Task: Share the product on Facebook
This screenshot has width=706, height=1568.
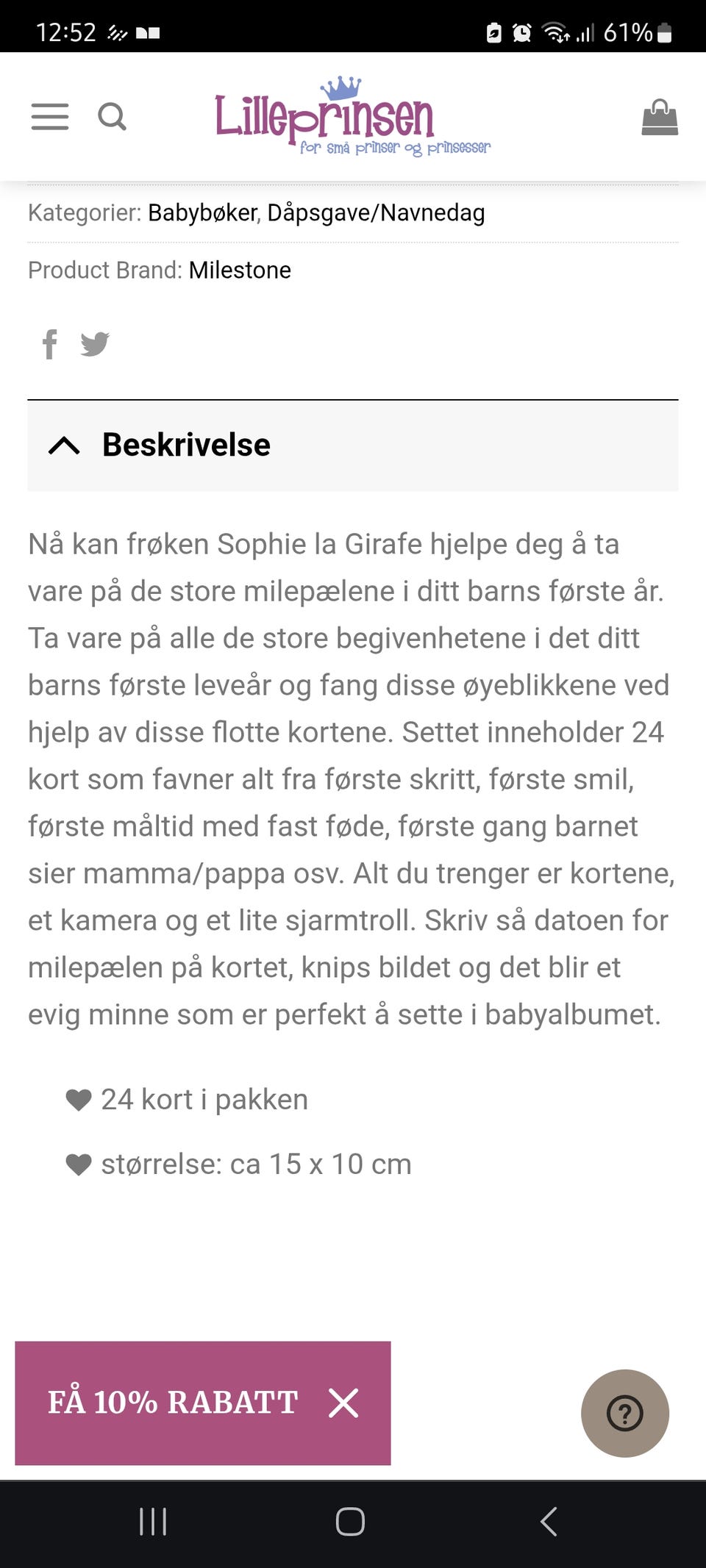Action: [50, 344]
